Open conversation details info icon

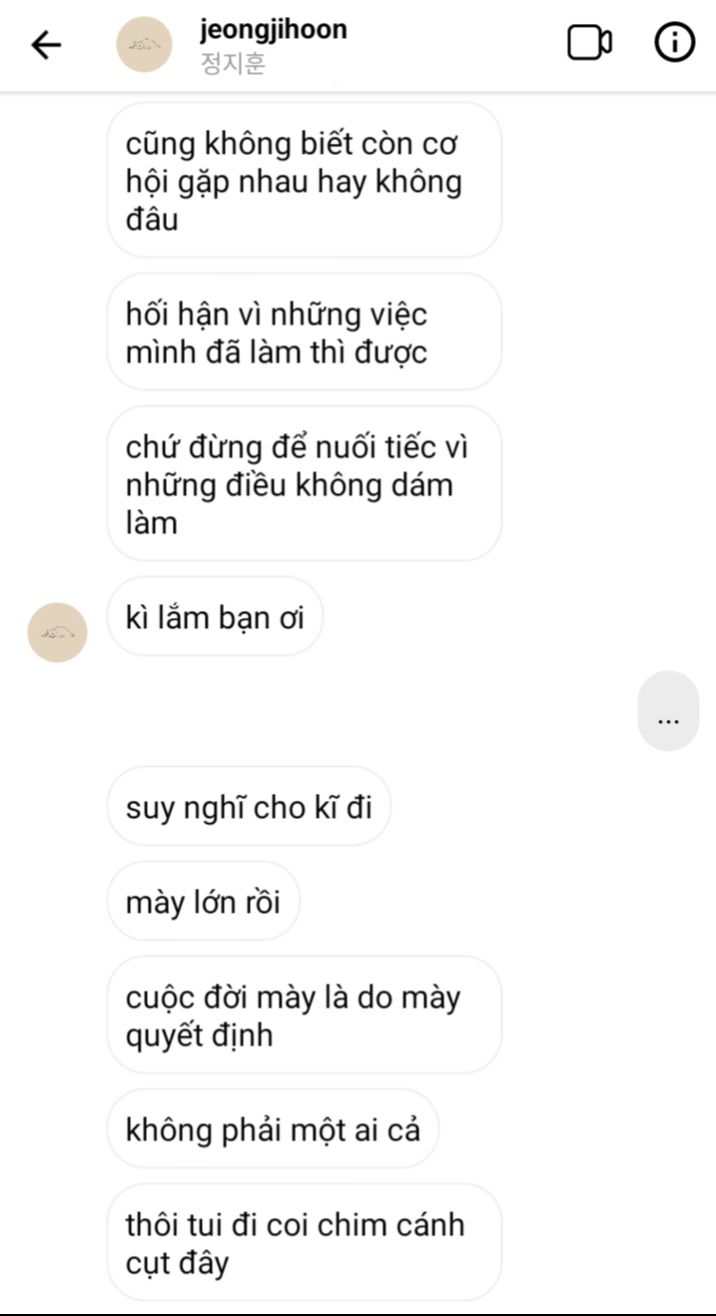pos(674,43)
